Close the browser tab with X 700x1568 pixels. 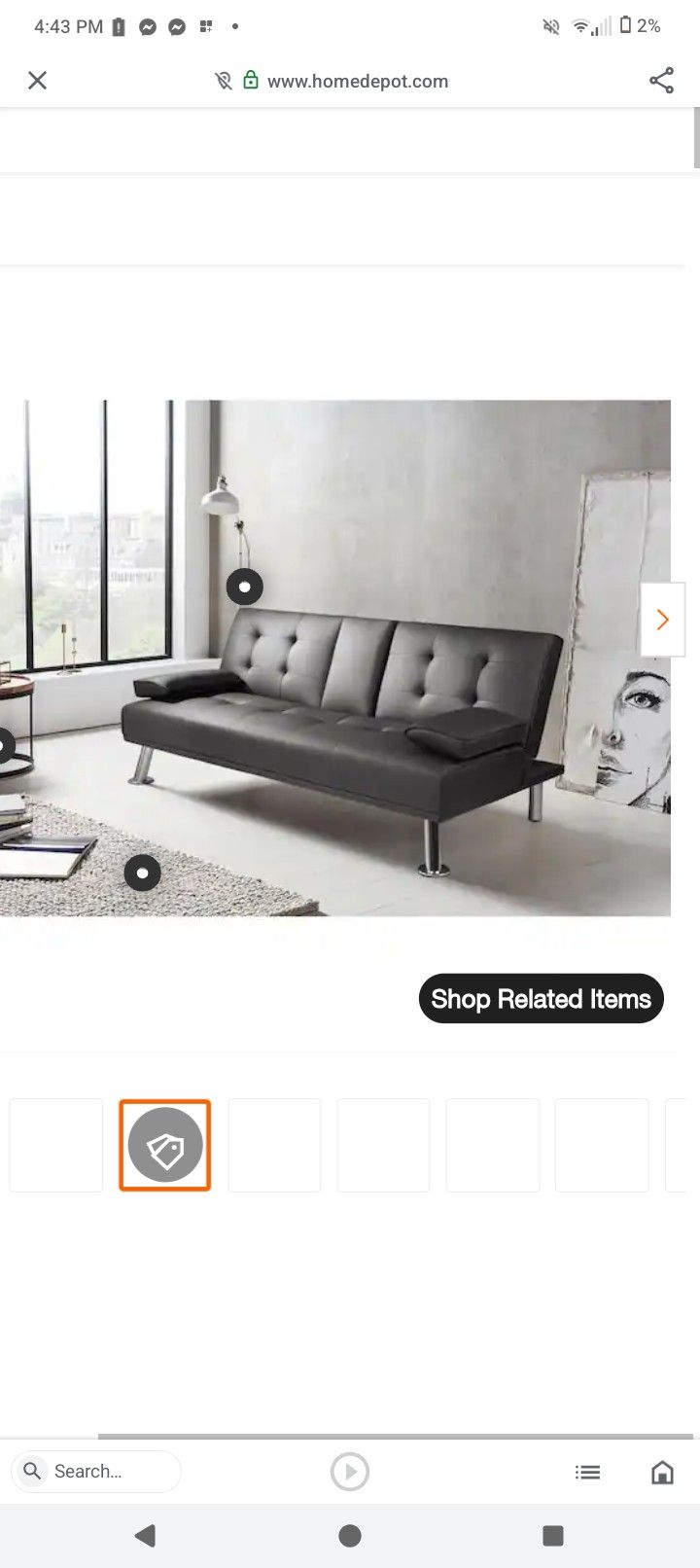[37, 81]
